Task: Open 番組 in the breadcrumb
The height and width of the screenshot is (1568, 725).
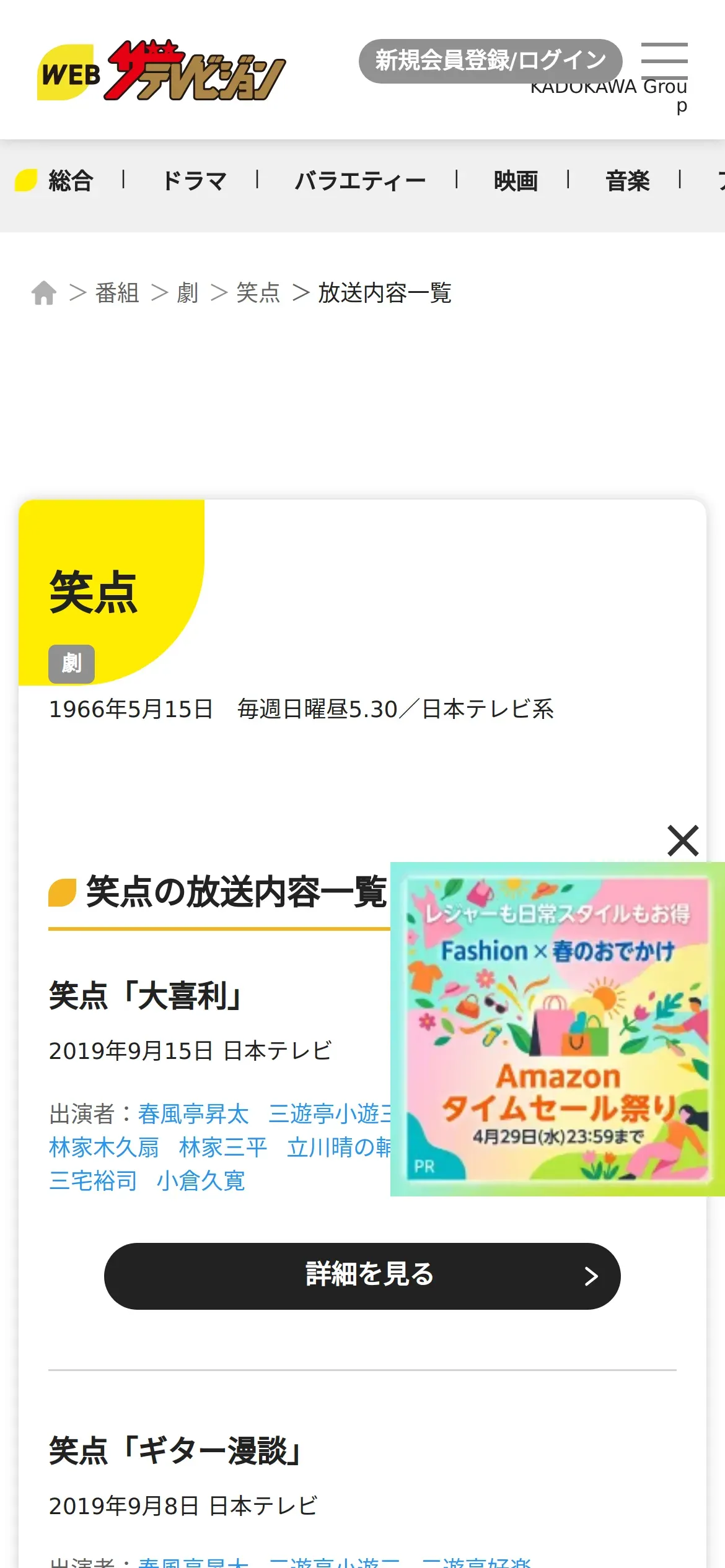Action: [117, 293]
